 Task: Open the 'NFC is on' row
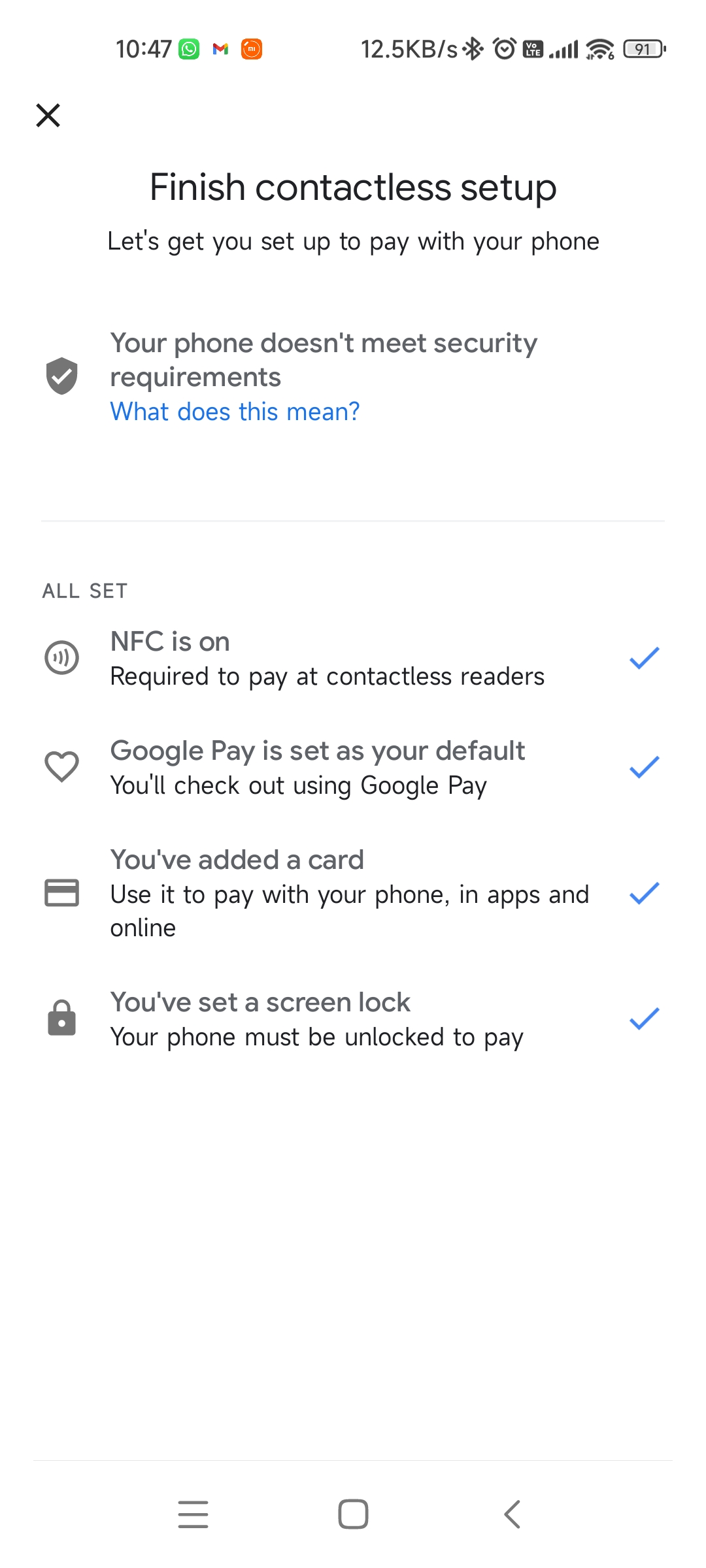click(x=353, y=658)
